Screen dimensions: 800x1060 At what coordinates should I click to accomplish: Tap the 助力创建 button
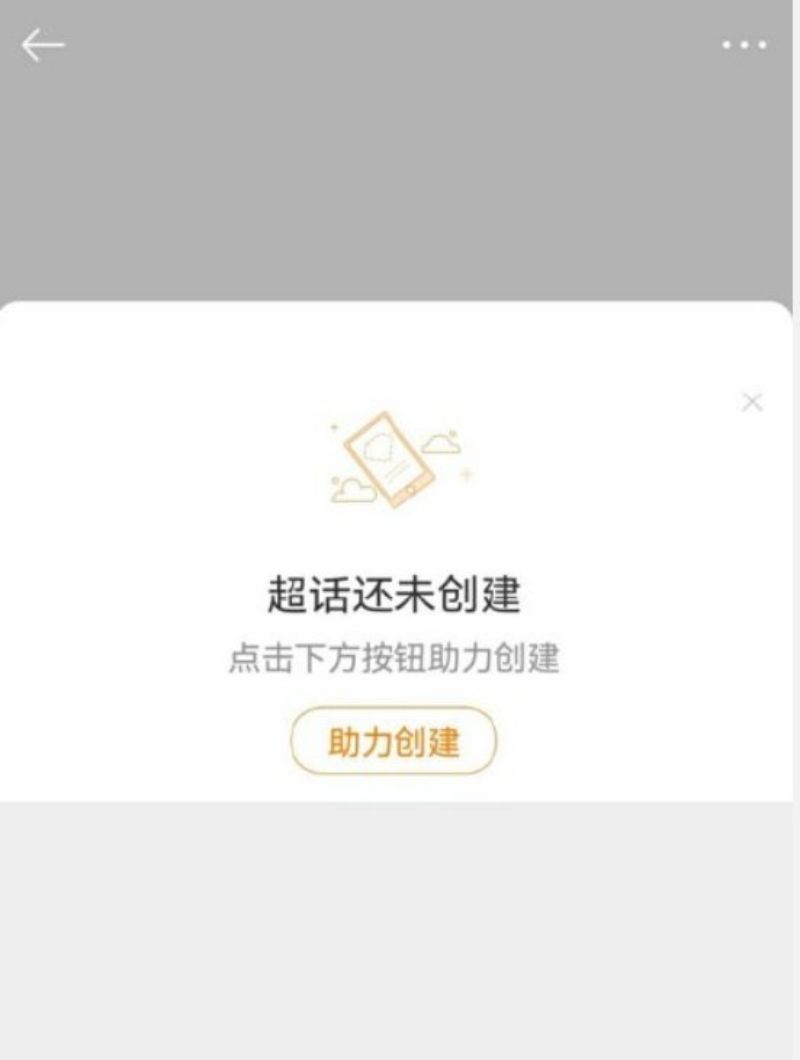click(393, 741)
